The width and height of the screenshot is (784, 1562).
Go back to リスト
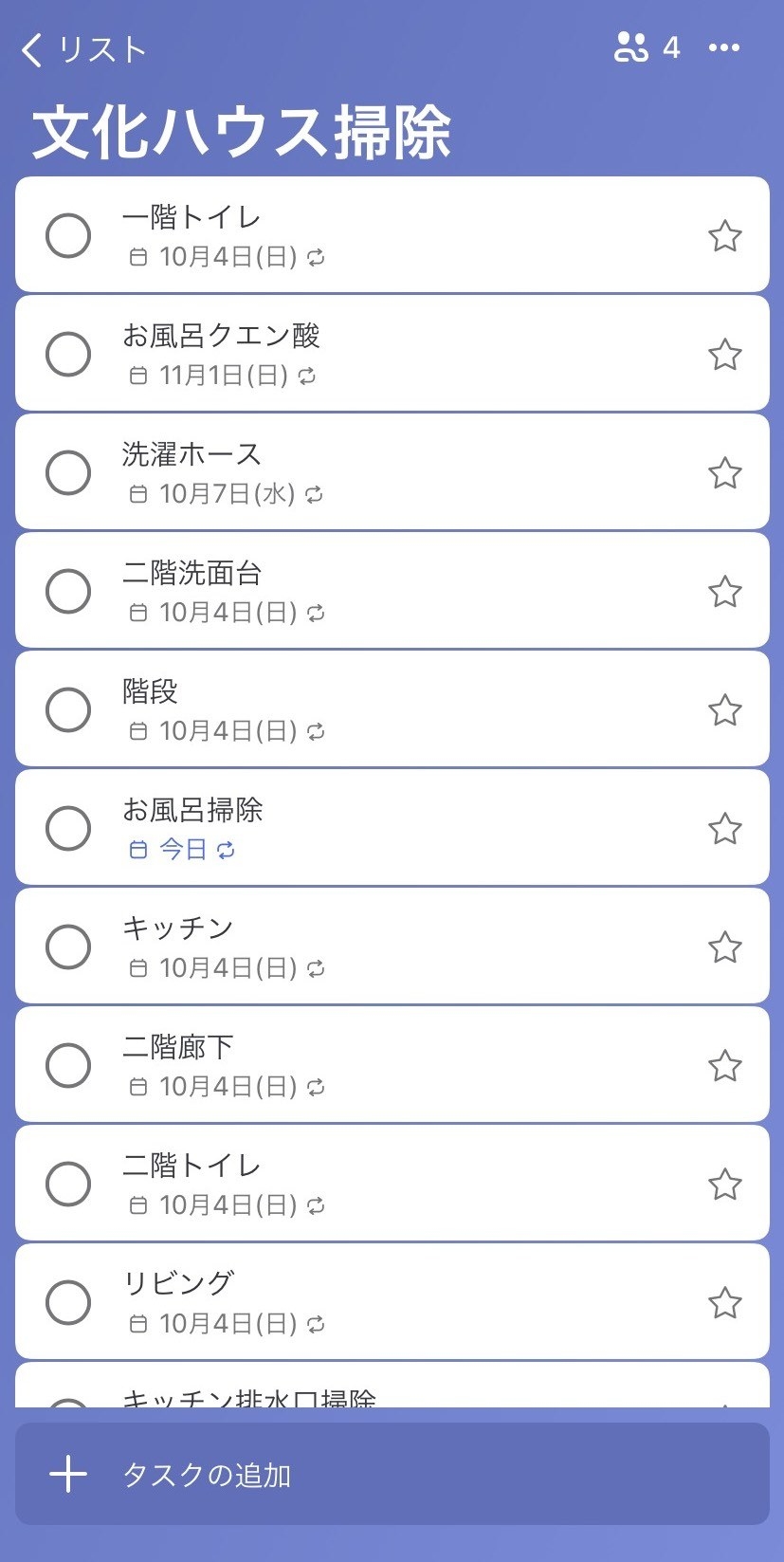(x=83, y=49)
